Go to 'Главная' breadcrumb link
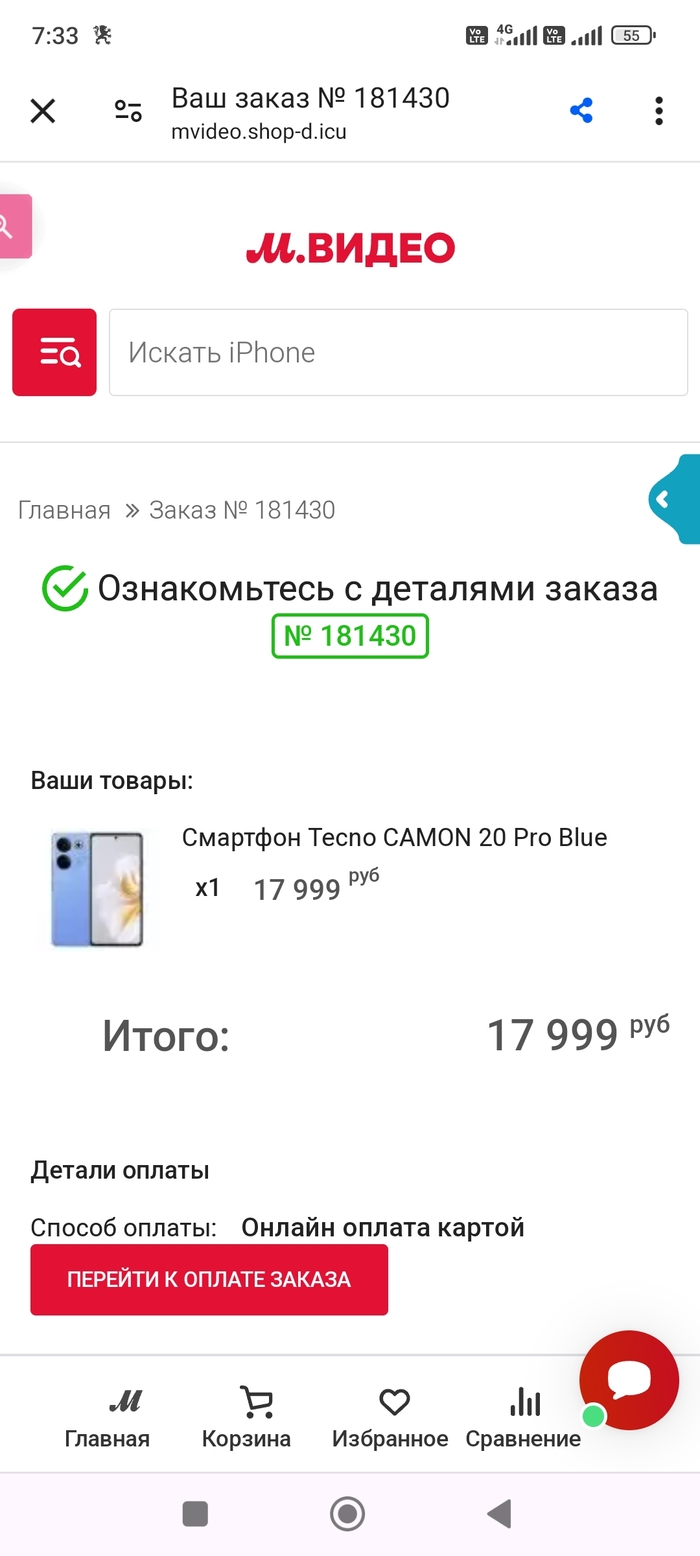 coord(64,510)
